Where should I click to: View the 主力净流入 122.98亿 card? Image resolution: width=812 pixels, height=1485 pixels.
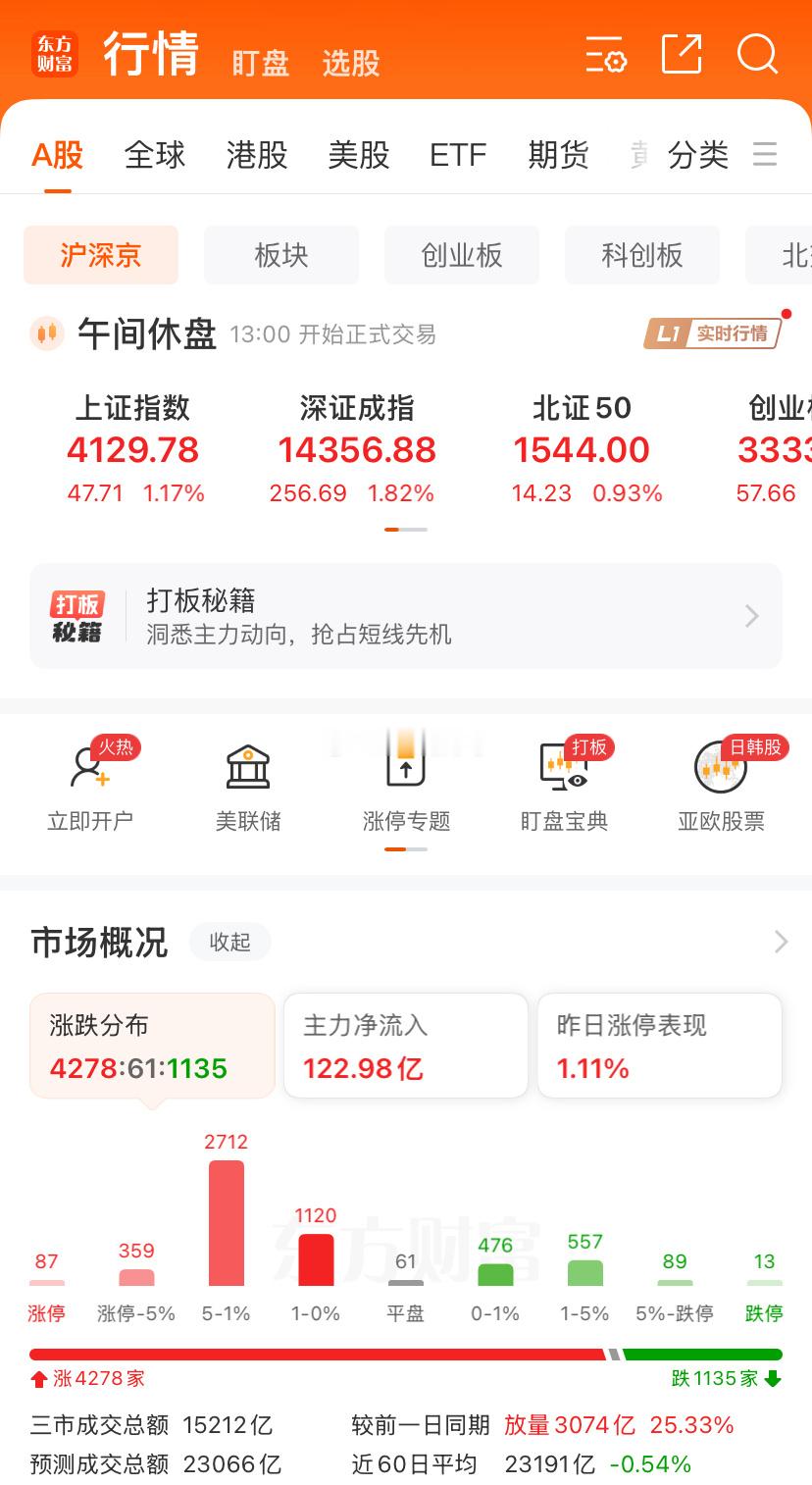click(405, 1045)
